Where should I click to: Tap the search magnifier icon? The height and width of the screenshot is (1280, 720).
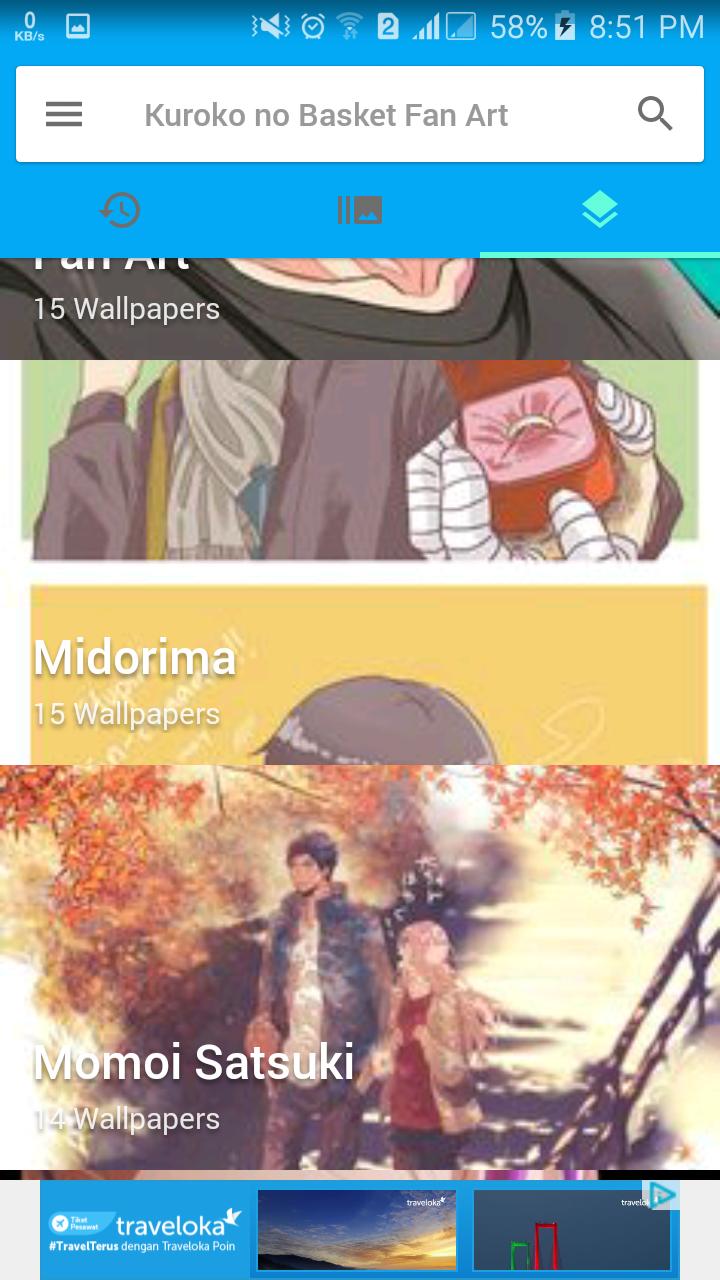tap(655, 115)
